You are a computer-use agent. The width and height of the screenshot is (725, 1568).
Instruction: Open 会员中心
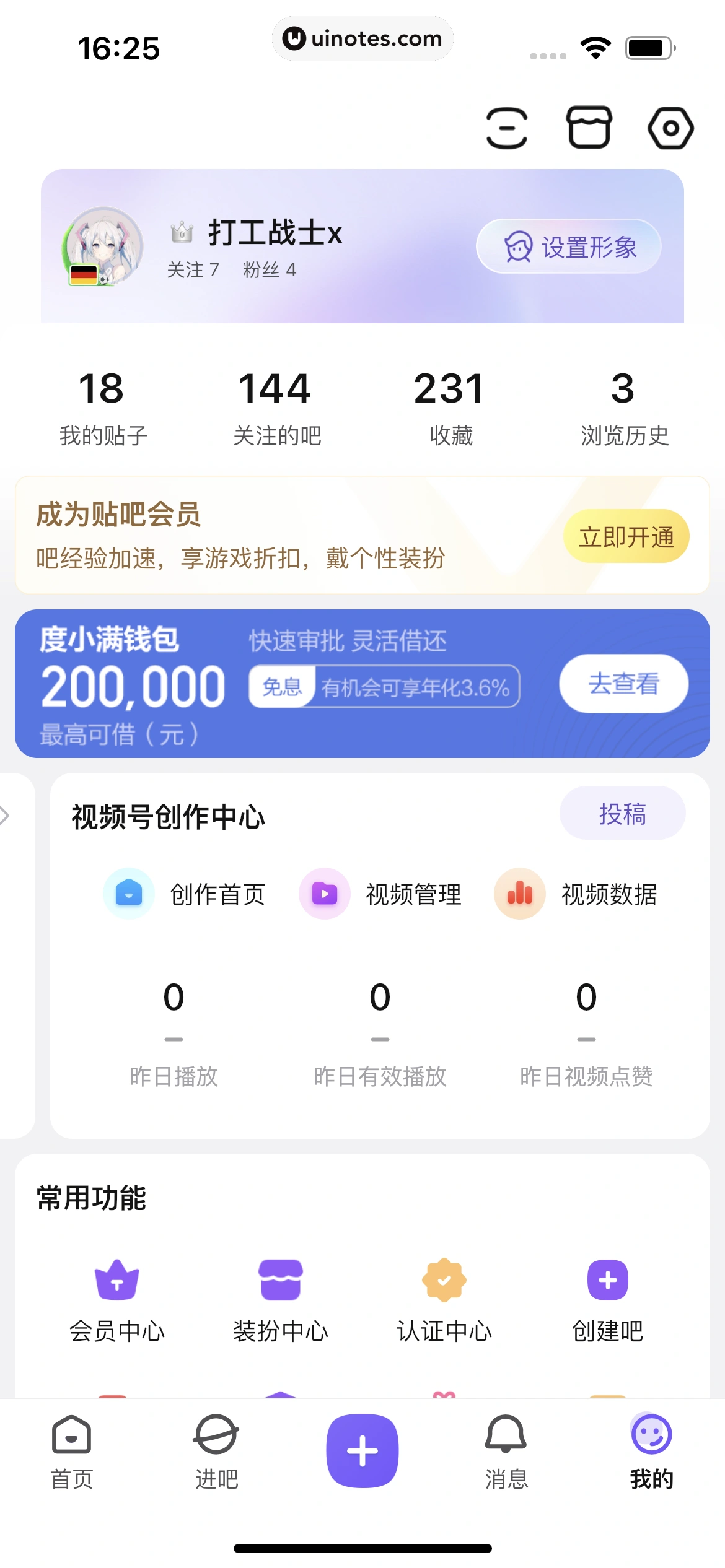pyautogui.click(x=116, y=1297)
